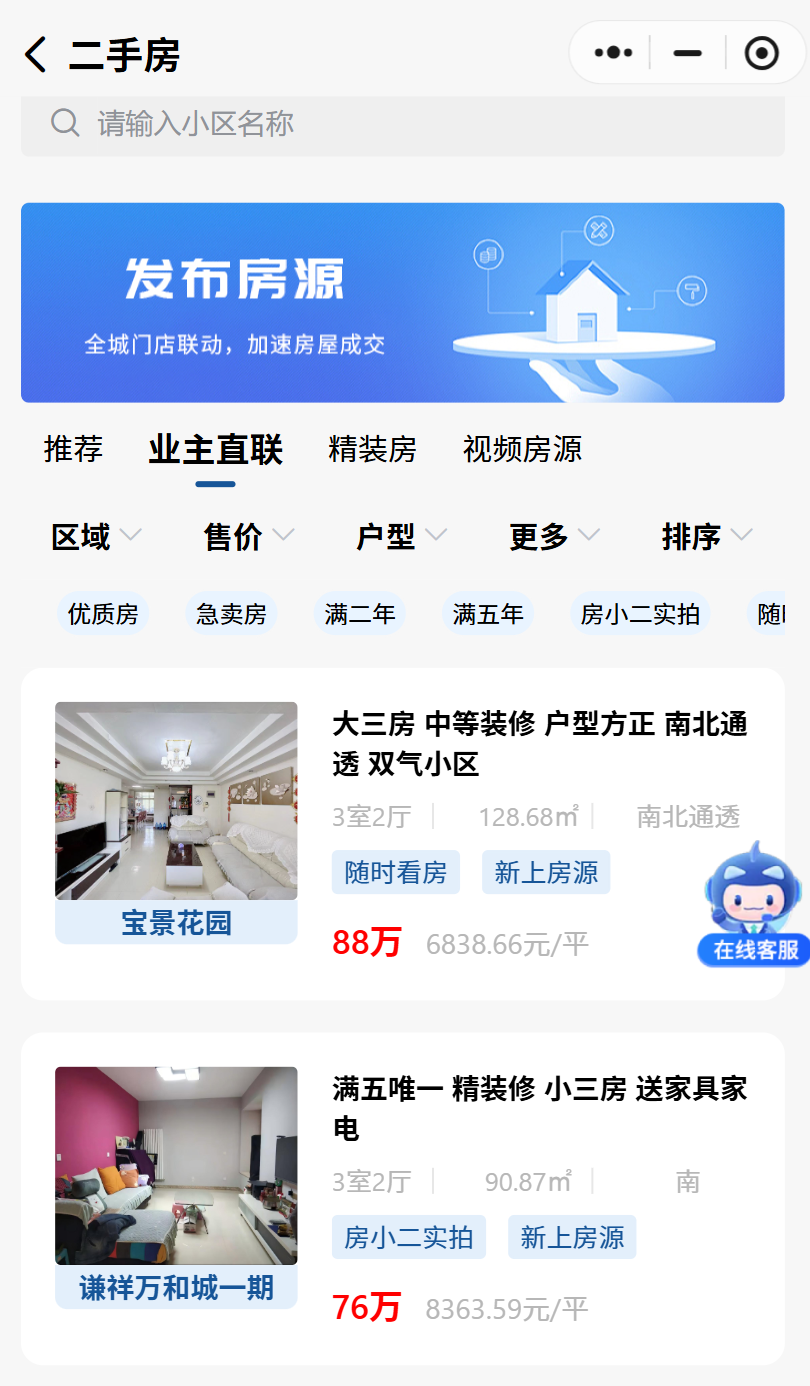Open the three-dot capsule menu

pos(611,51)
